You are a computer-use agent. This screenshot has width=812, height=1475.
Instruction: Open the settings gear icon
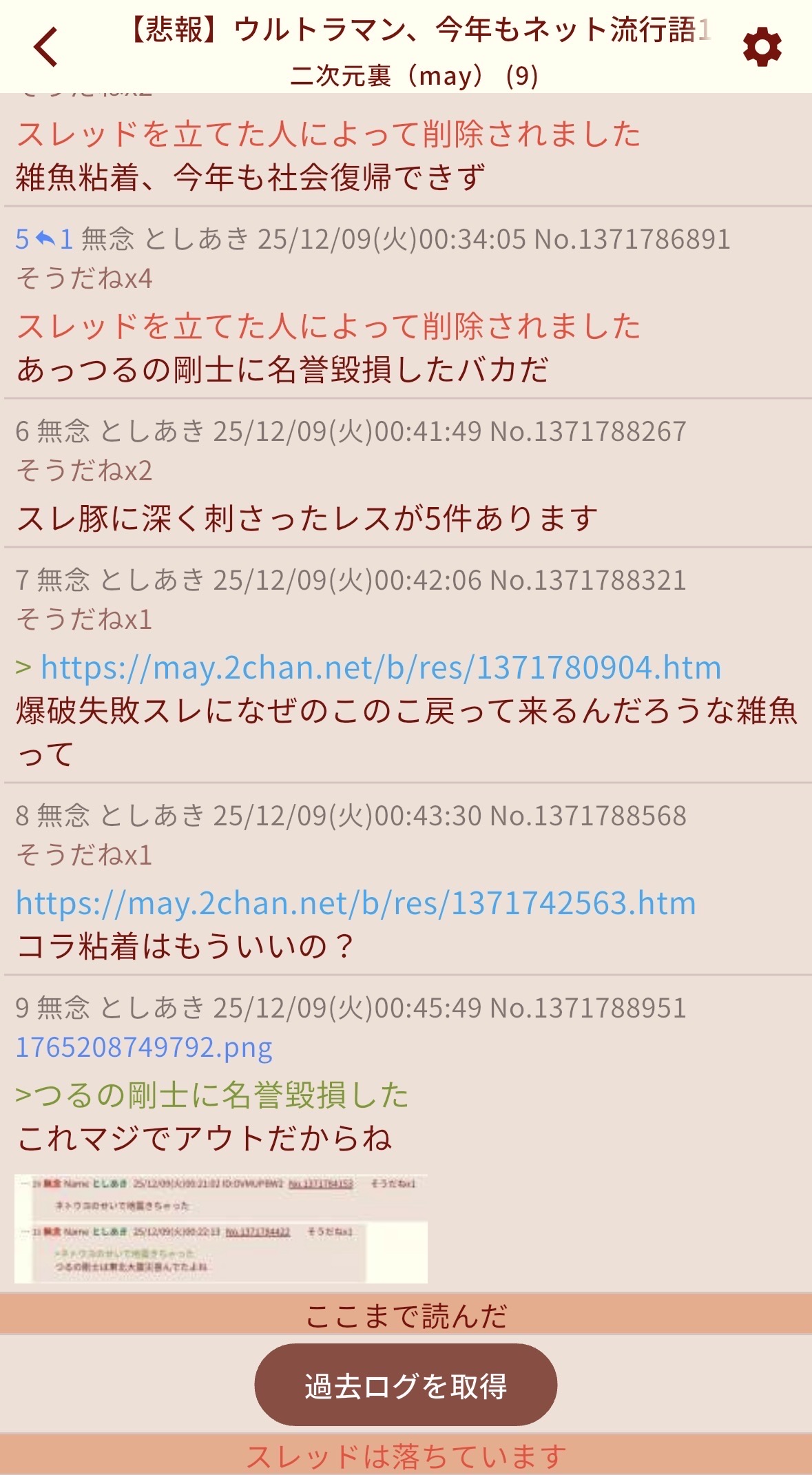click(762, 48)
